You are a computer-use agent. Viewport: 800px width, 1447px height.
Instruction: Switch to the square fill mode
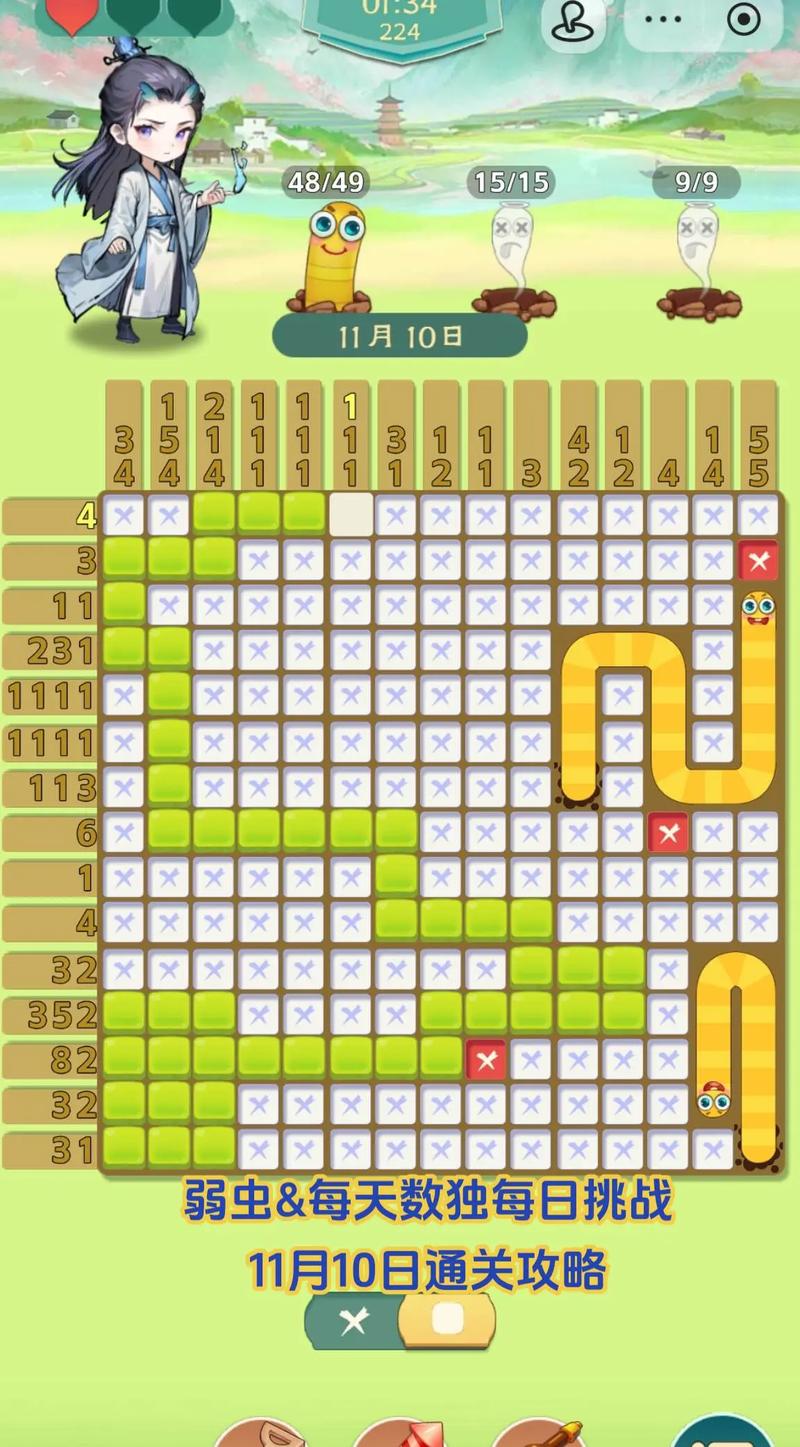[x=447, y=1320]
